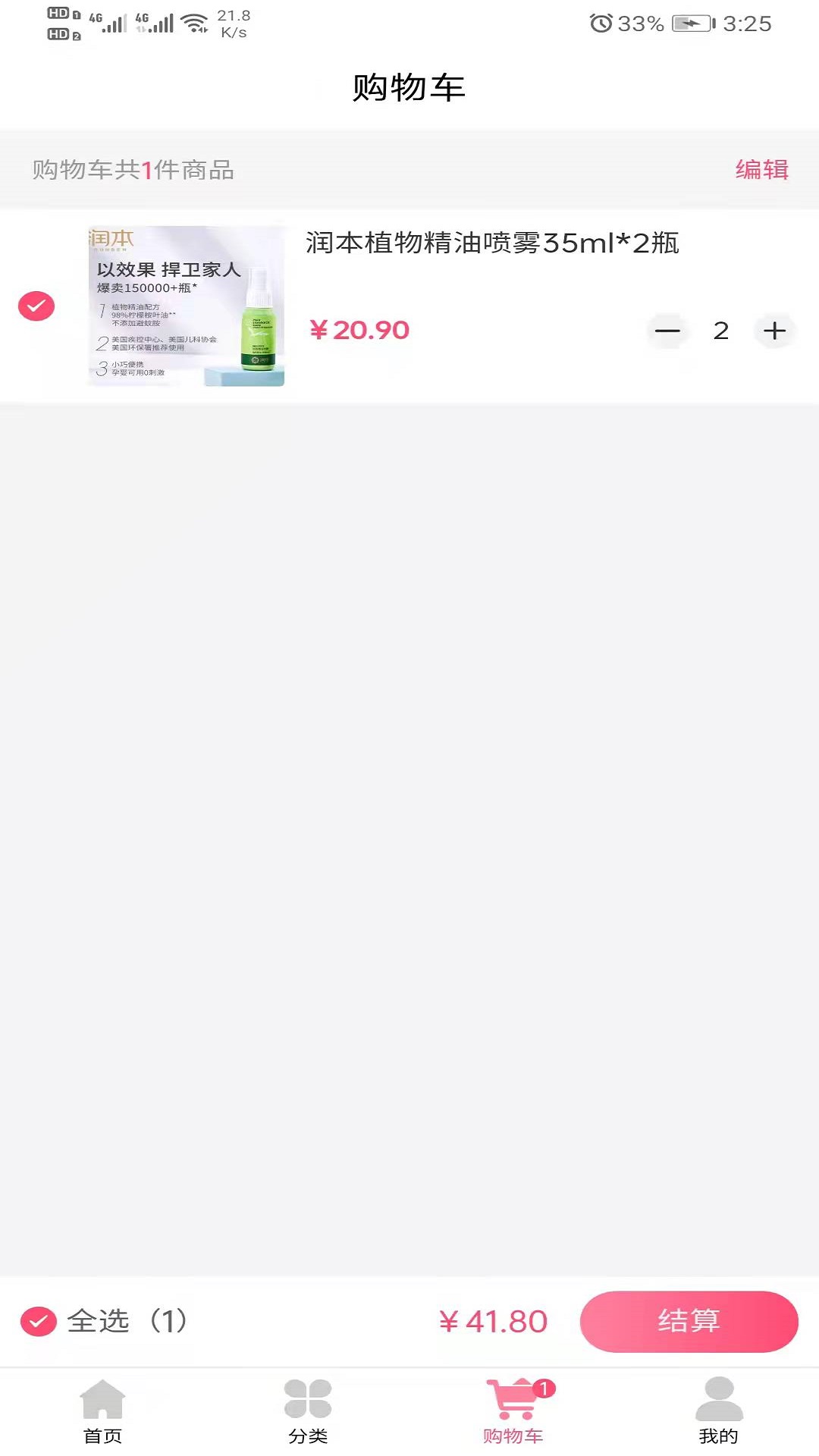Go to the 首页 home tab

[102, 1412]
